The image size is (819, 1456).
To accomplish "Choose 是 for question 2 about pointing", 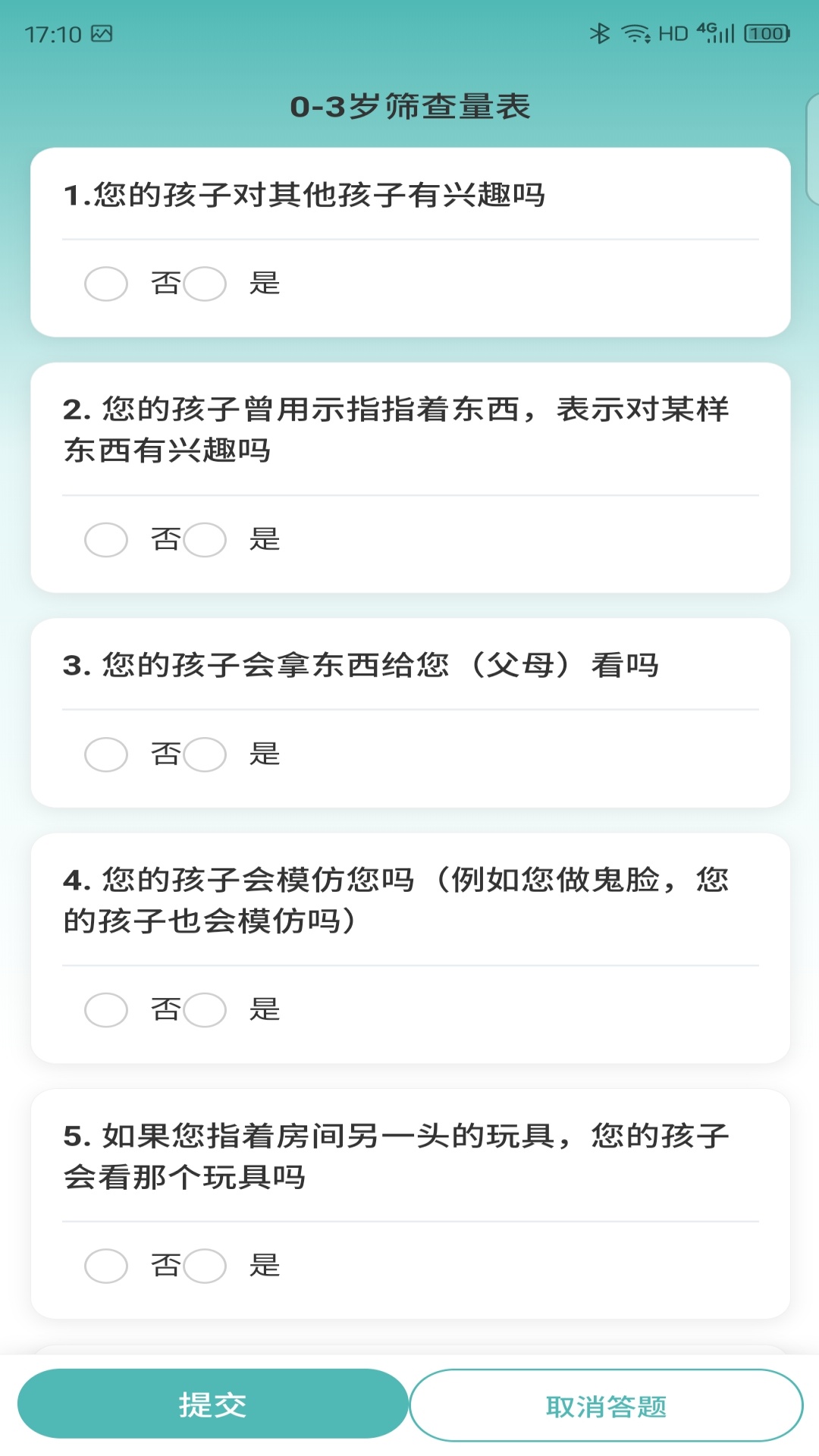I will coord(205,540).
